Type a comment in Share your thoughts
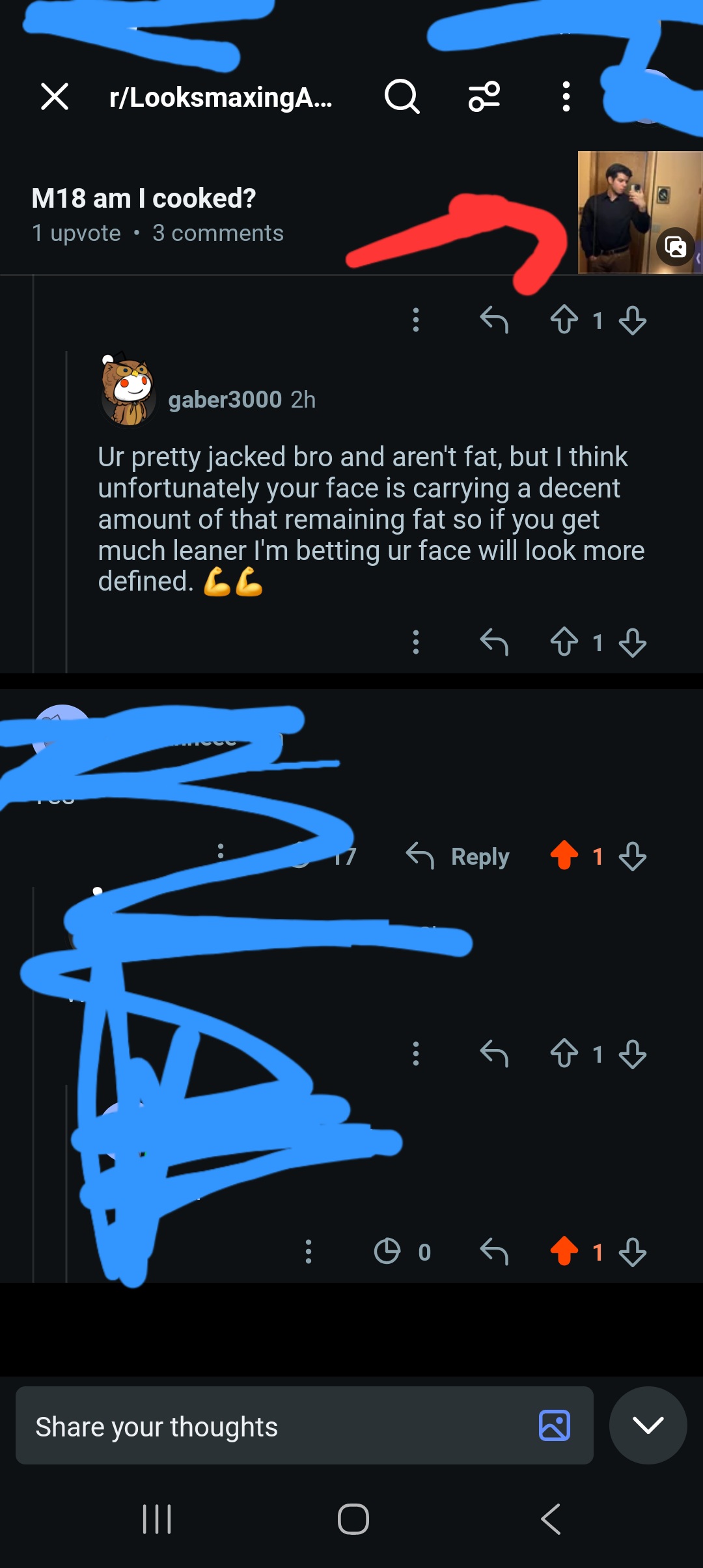This screenshot has height=1568, width=703. click(x=273, y=1426)
